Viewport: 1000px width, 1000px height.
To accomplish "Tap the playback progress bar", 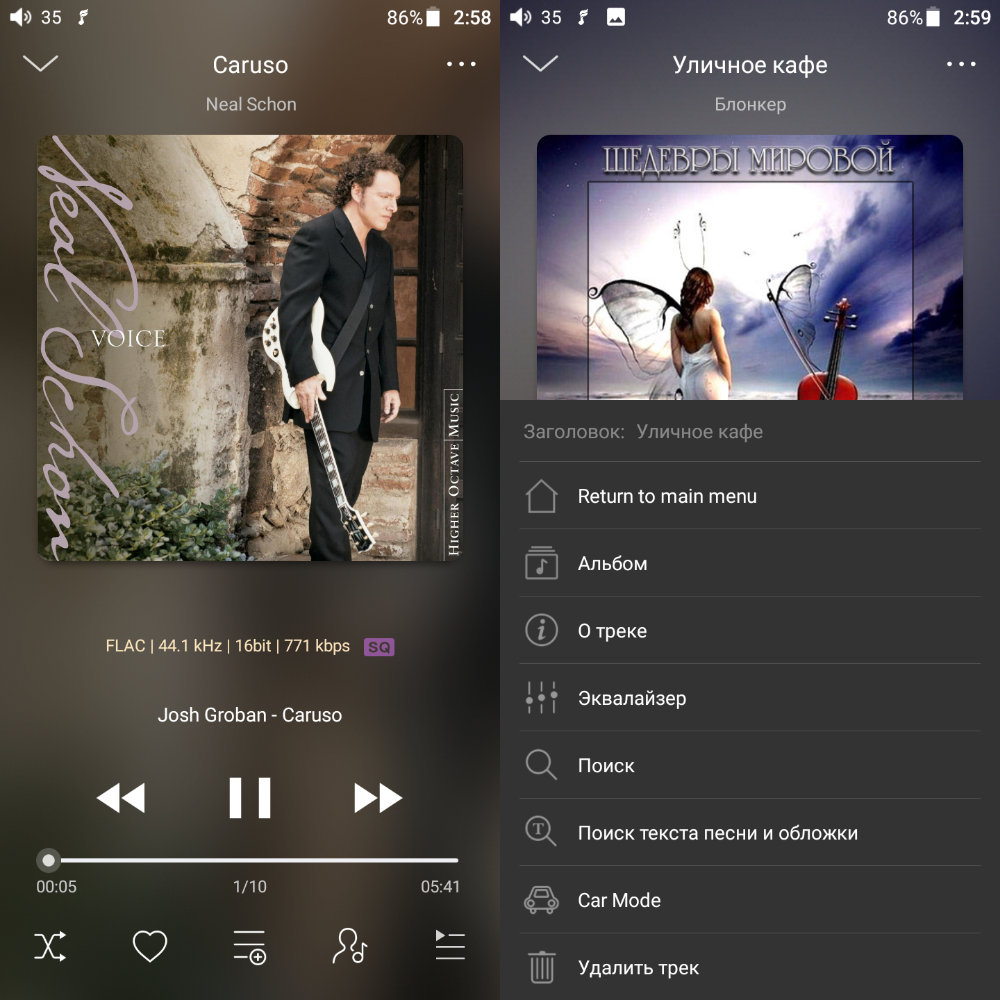I will [250, 860].
